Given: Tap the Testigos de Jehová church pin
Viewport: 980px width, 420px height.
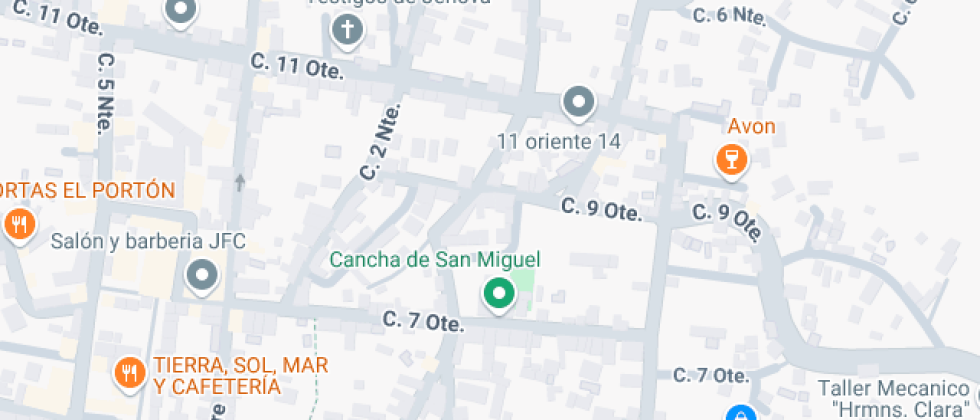Looking at the screenshot, I should click(347, 31).
